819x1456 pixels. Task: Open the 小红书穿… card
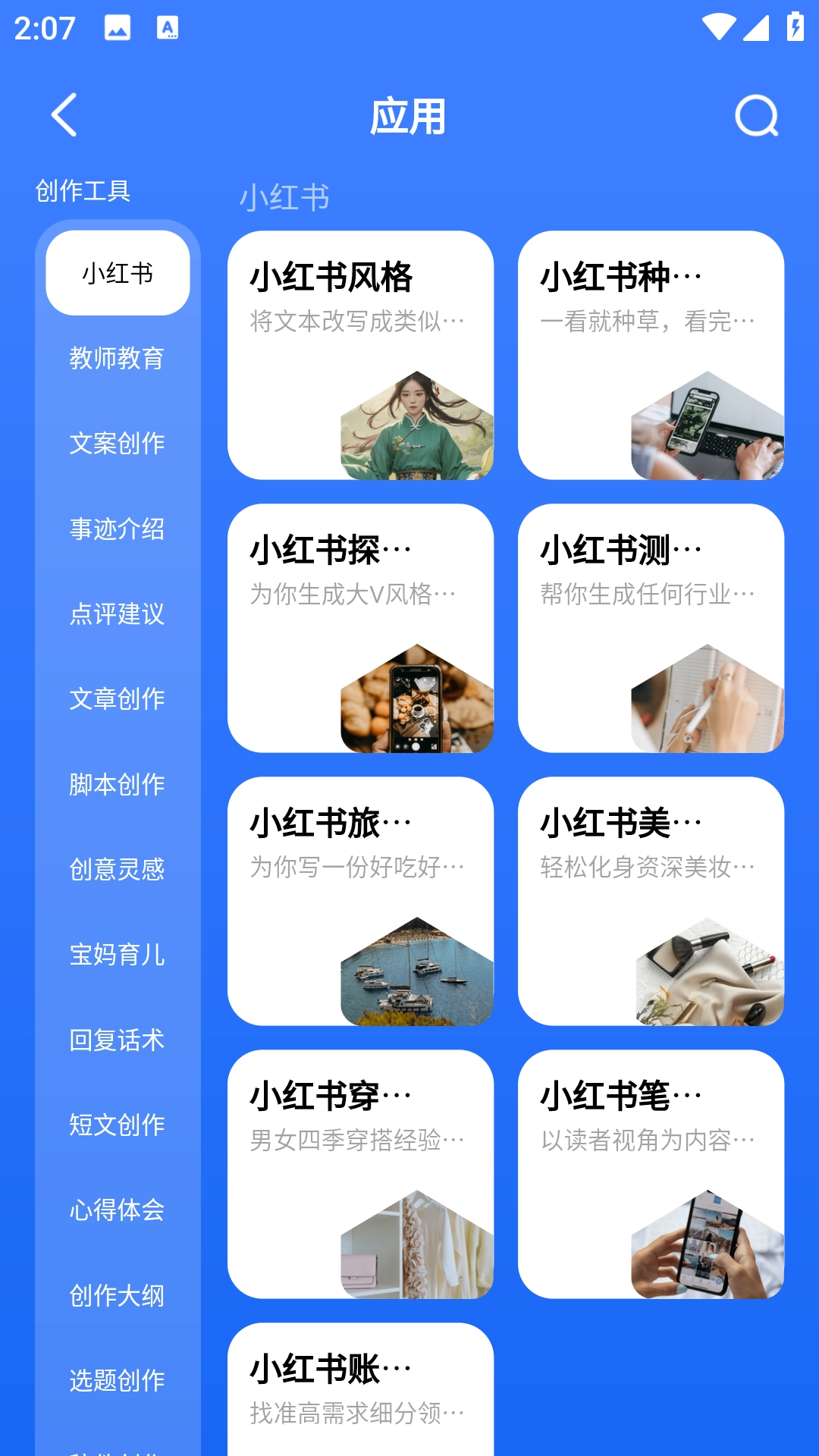click(360, 1174)
